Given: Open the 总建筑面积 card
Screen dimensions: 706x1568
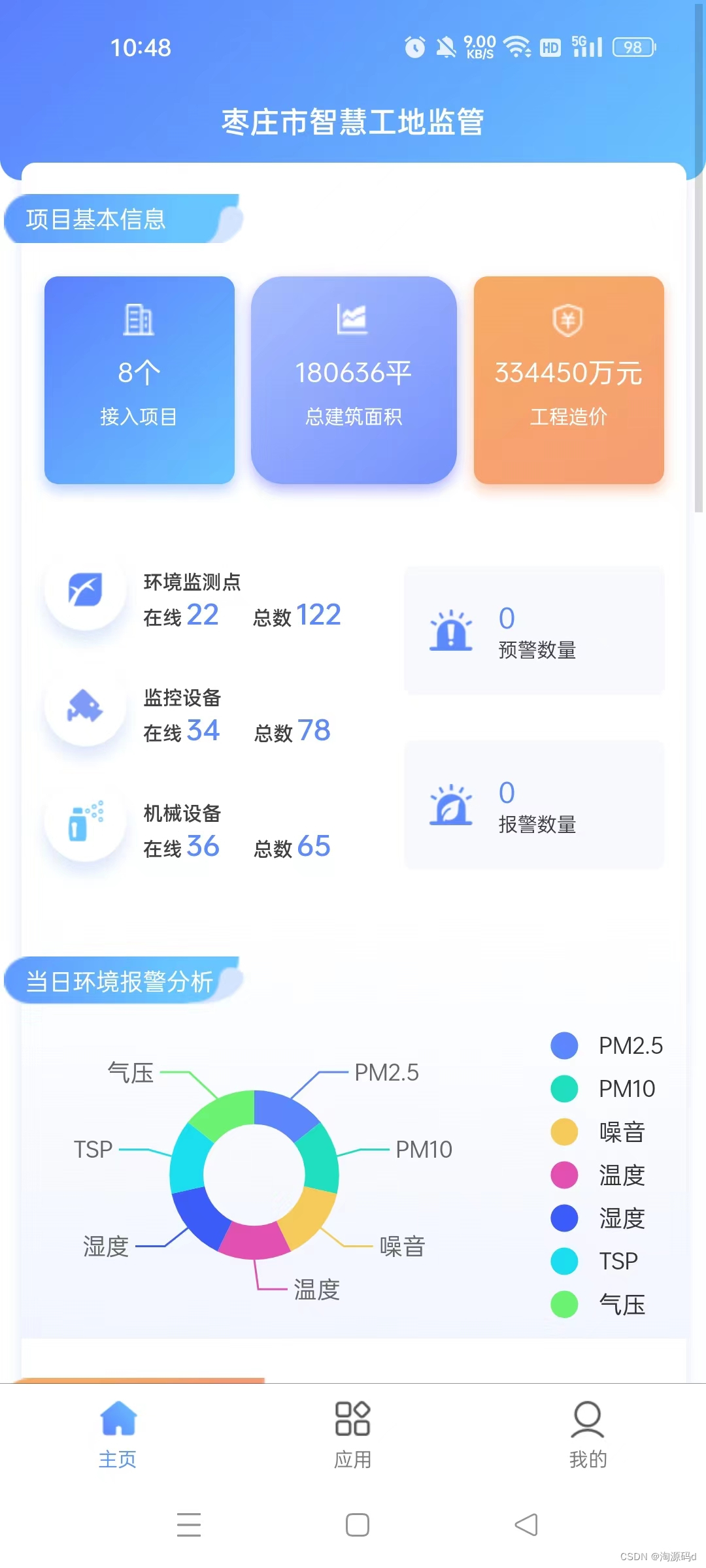Looking at the screenshot, I should click(354, 380).
